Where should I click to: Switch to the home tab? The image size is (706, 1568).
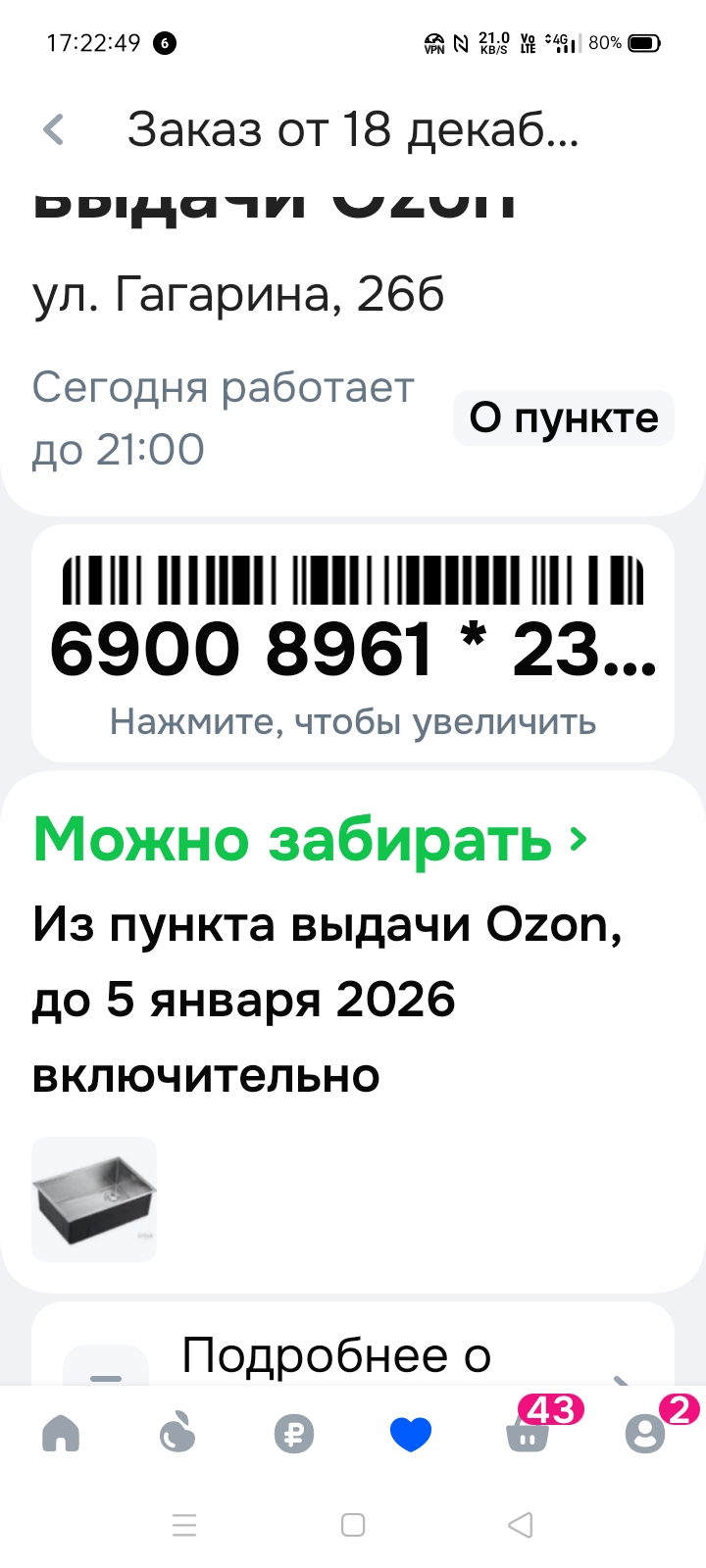pos(61,1435)
